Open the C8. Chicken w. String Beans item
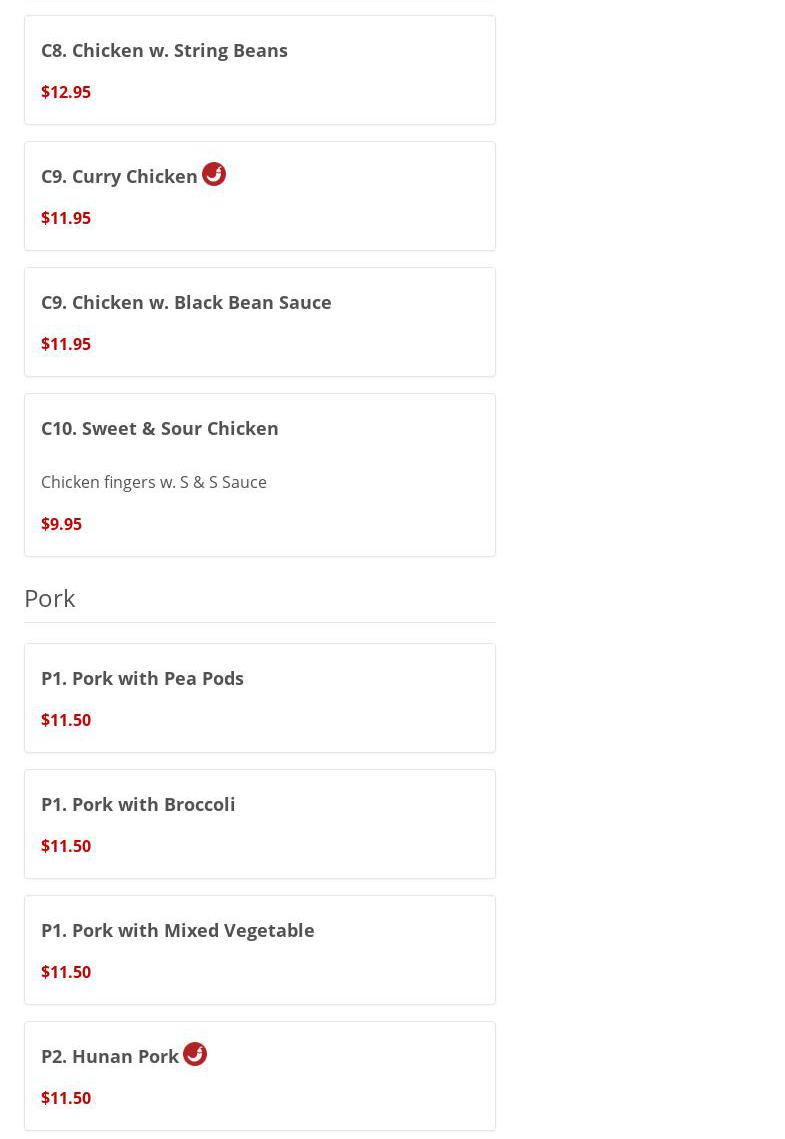 259,70
